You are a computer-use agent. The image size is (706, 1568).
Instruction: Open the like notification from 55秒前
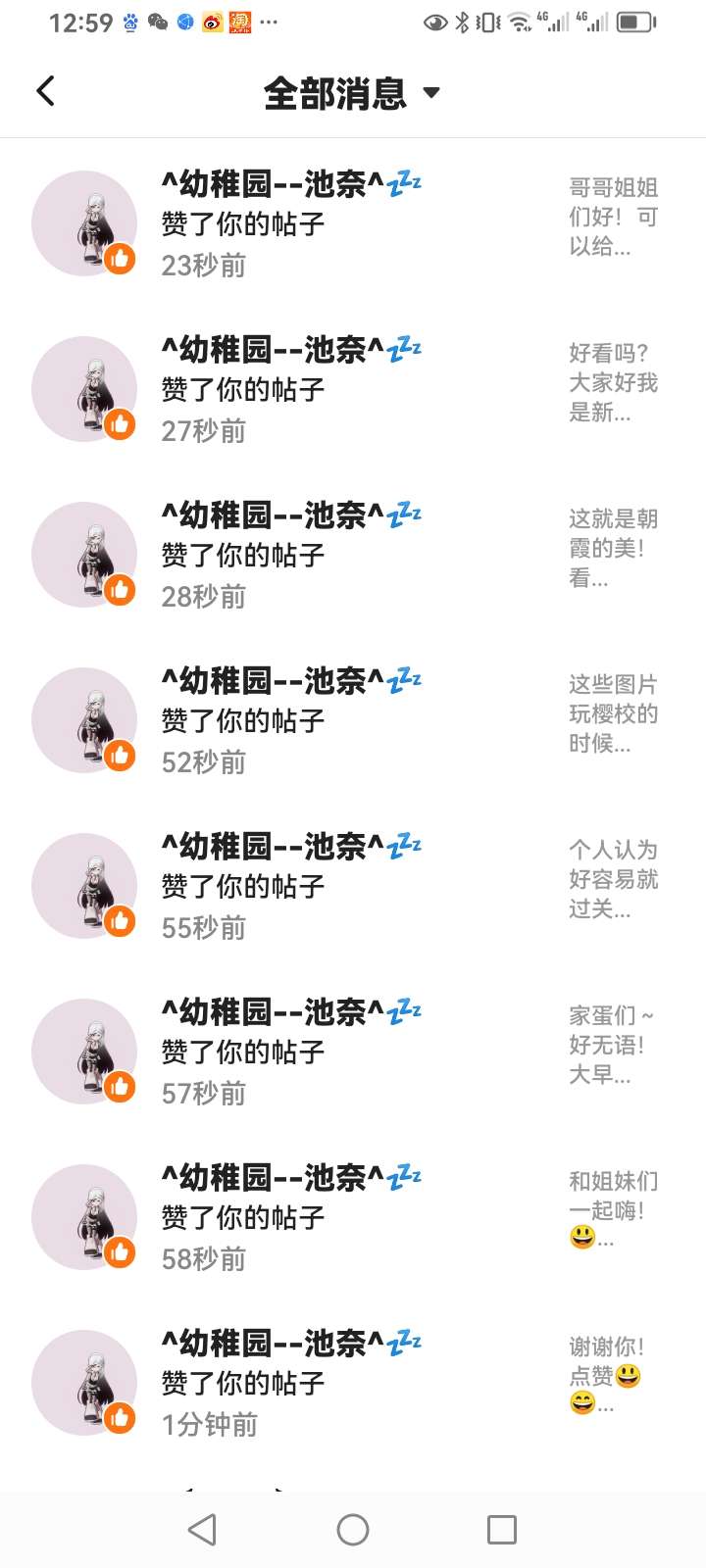353,886
